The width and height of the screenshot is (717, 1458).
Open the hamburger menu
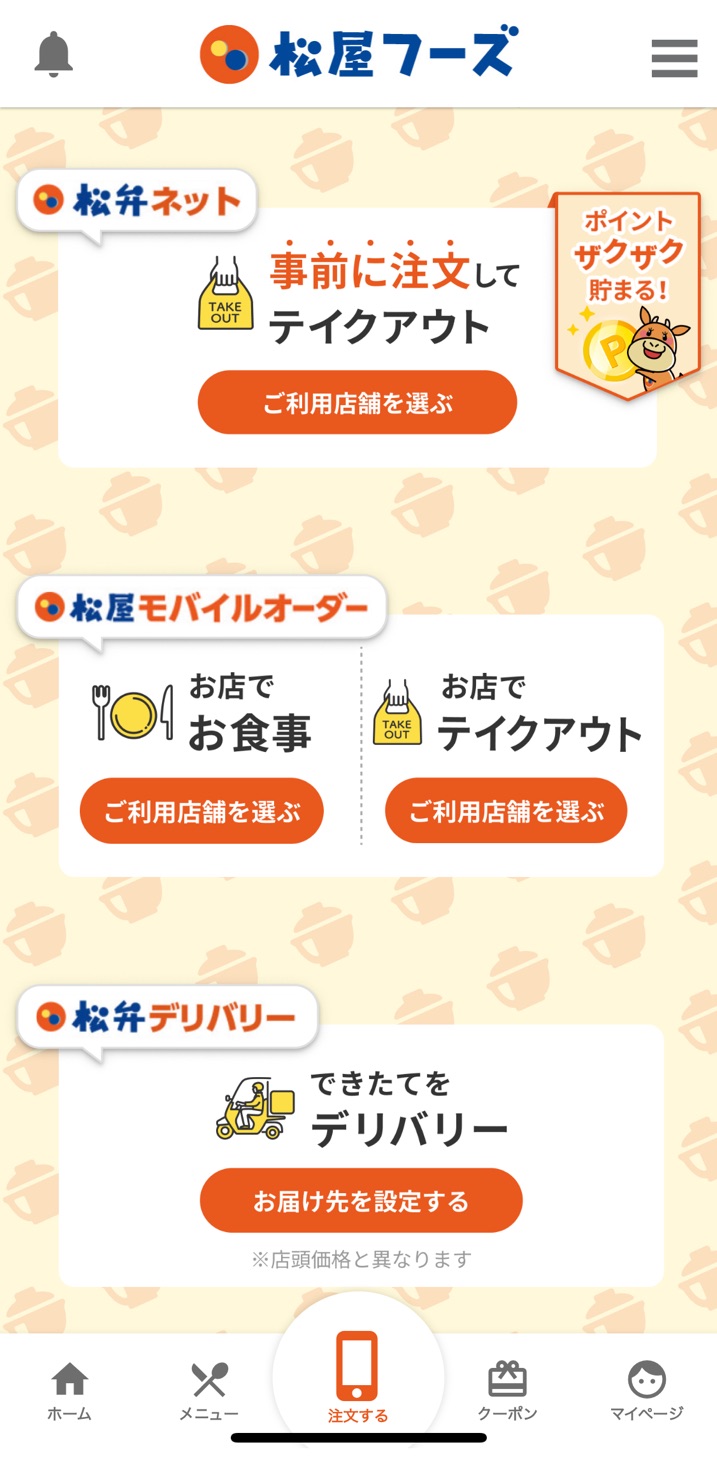click(674, 58)
